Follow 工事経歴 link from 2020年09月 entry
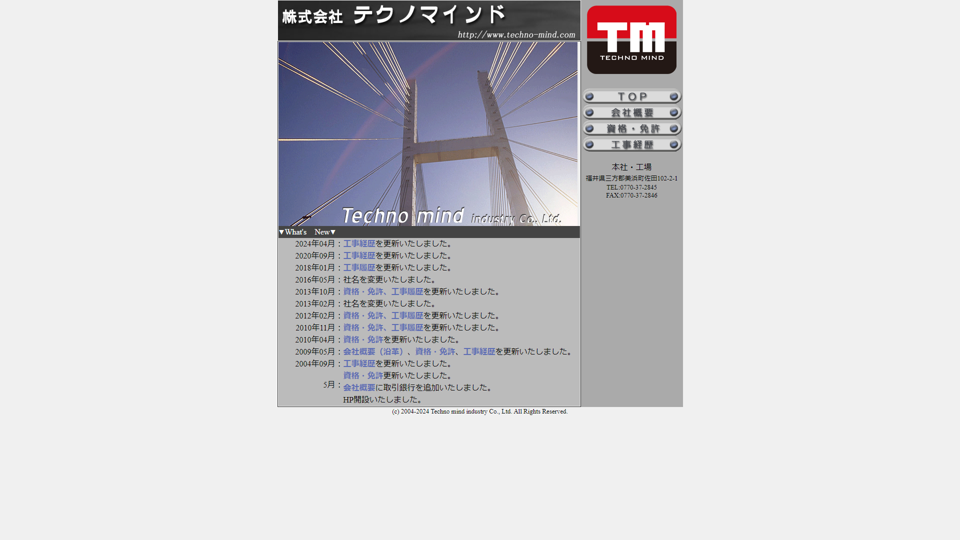This screenshot has height=540, width=960. (x=359, y=256)
